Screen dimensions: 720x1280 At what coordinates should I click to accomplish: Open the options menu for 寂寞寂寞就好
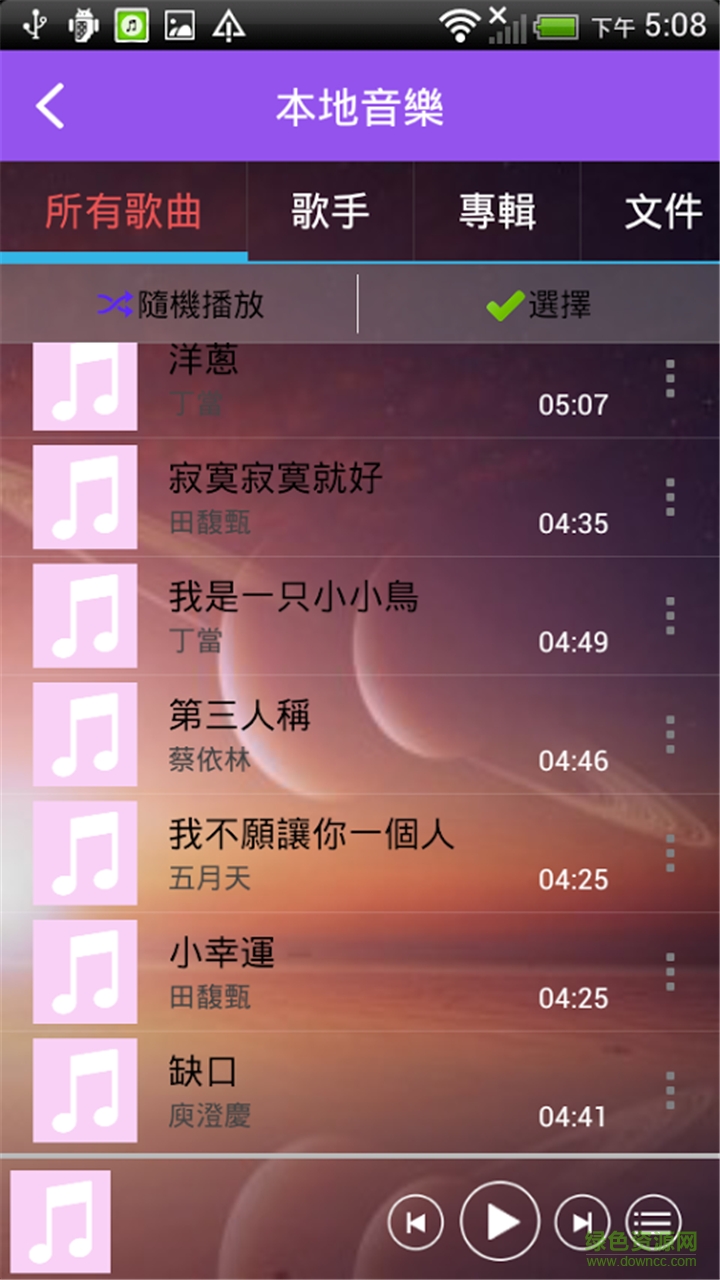click(669, 495)
